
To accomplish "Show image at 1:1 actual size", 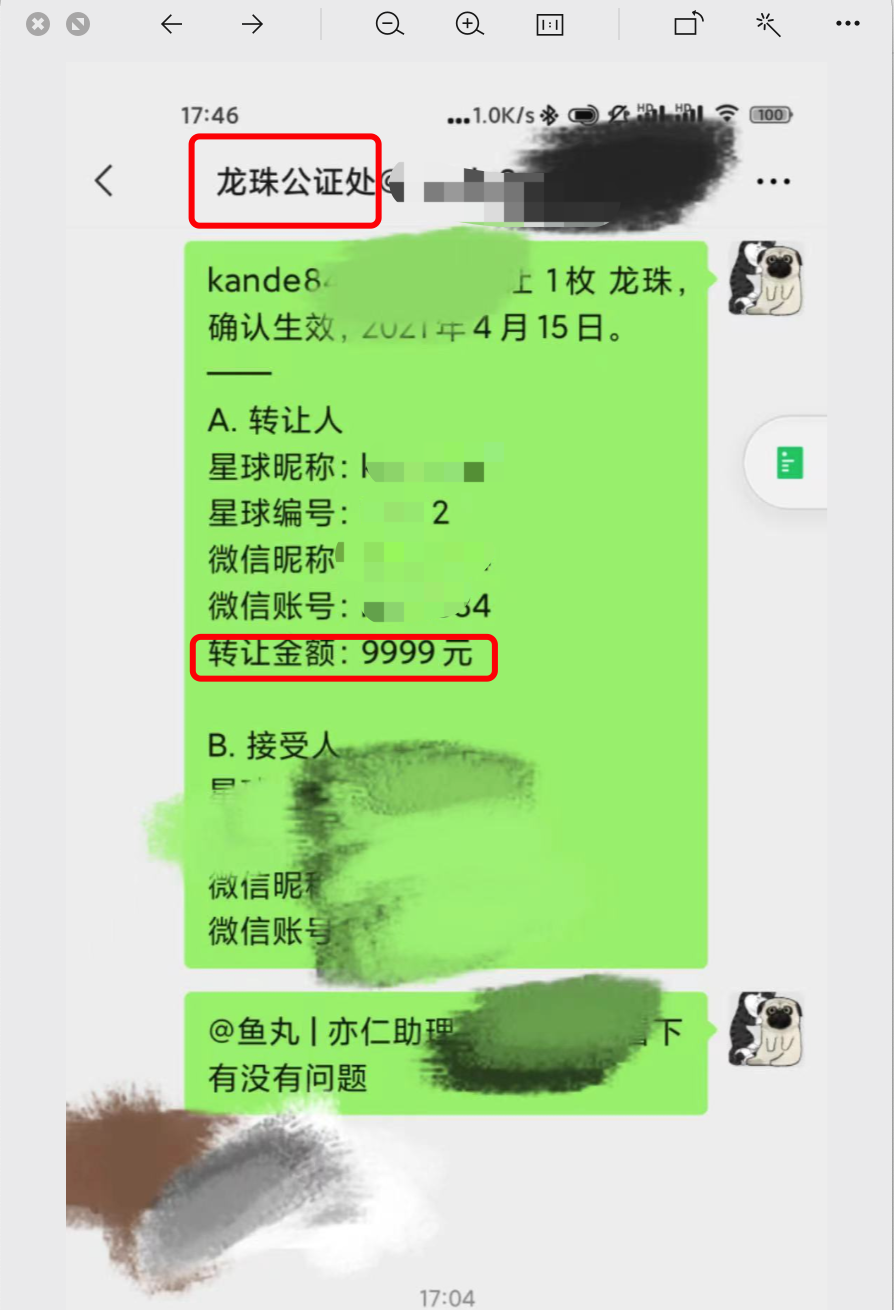I will tap(550, 26).
